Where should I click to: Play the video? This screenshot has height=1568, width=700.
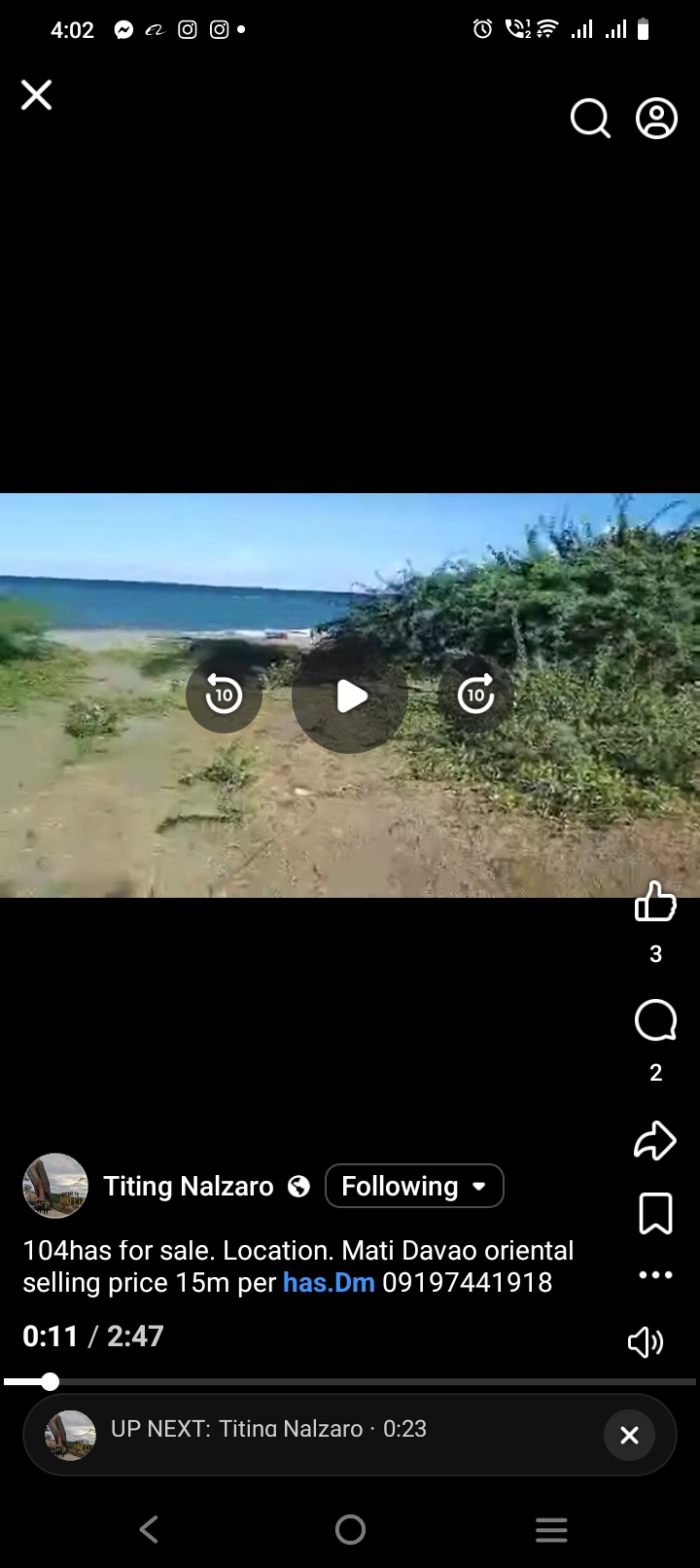click(x=350, y=695)
